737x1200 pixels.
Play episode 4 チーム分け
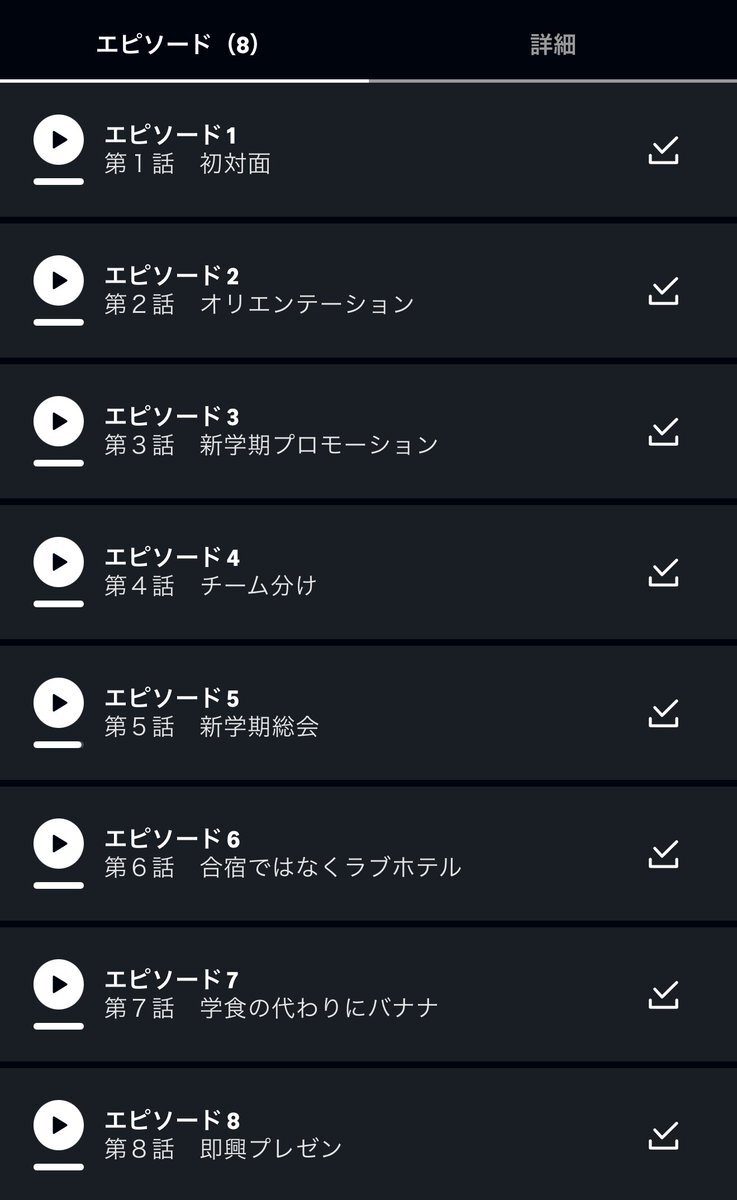pyautogui.click(x=58, y=562)
